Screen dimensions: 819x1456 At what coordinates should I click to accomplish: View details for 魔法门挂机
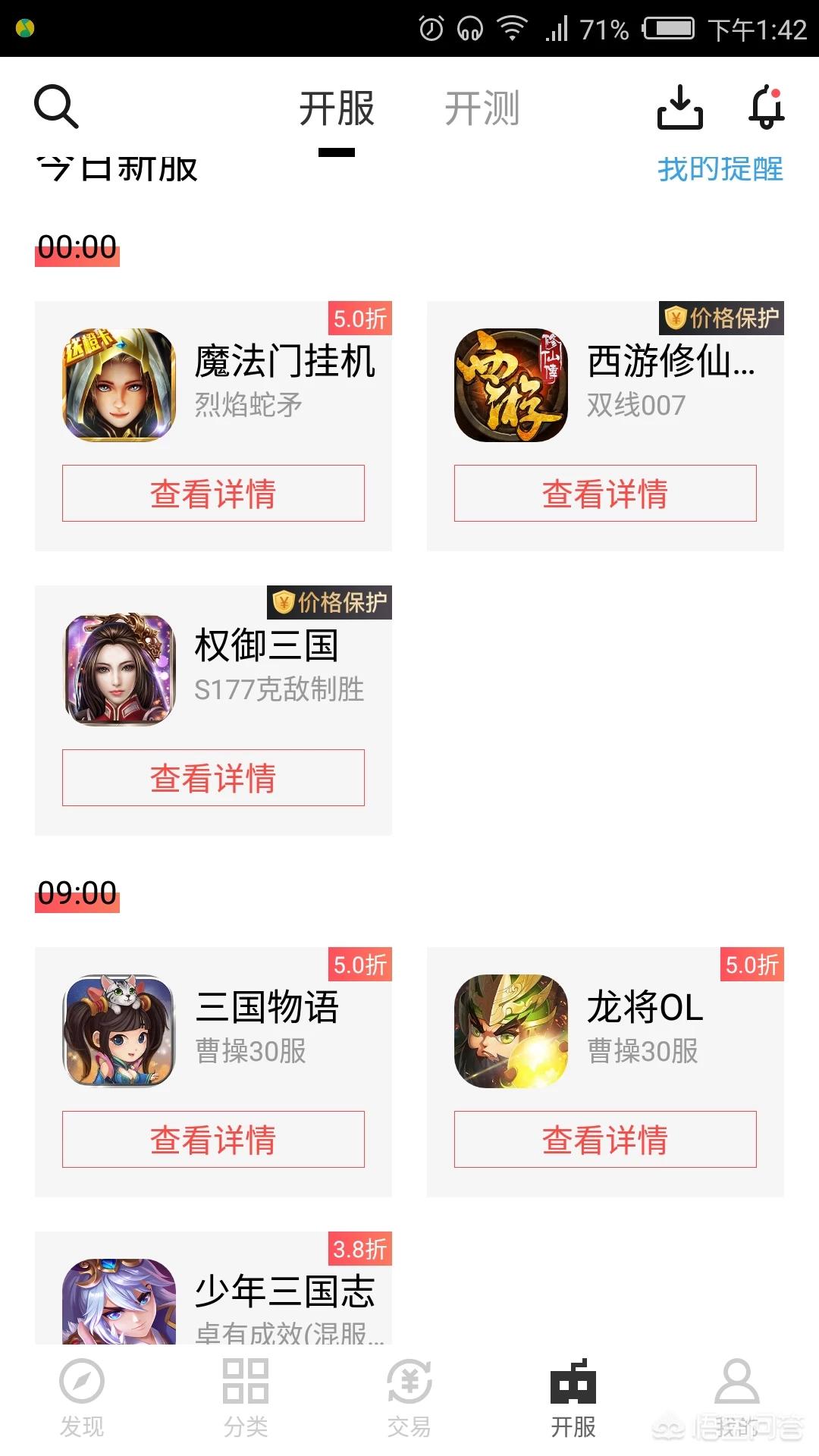pos(213,493)
